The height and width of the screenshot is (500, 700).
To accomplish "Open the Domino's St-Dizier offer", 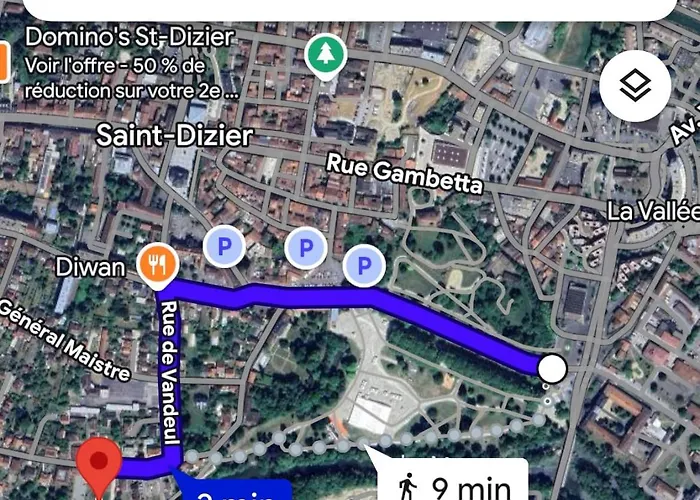I will point(130,63).
